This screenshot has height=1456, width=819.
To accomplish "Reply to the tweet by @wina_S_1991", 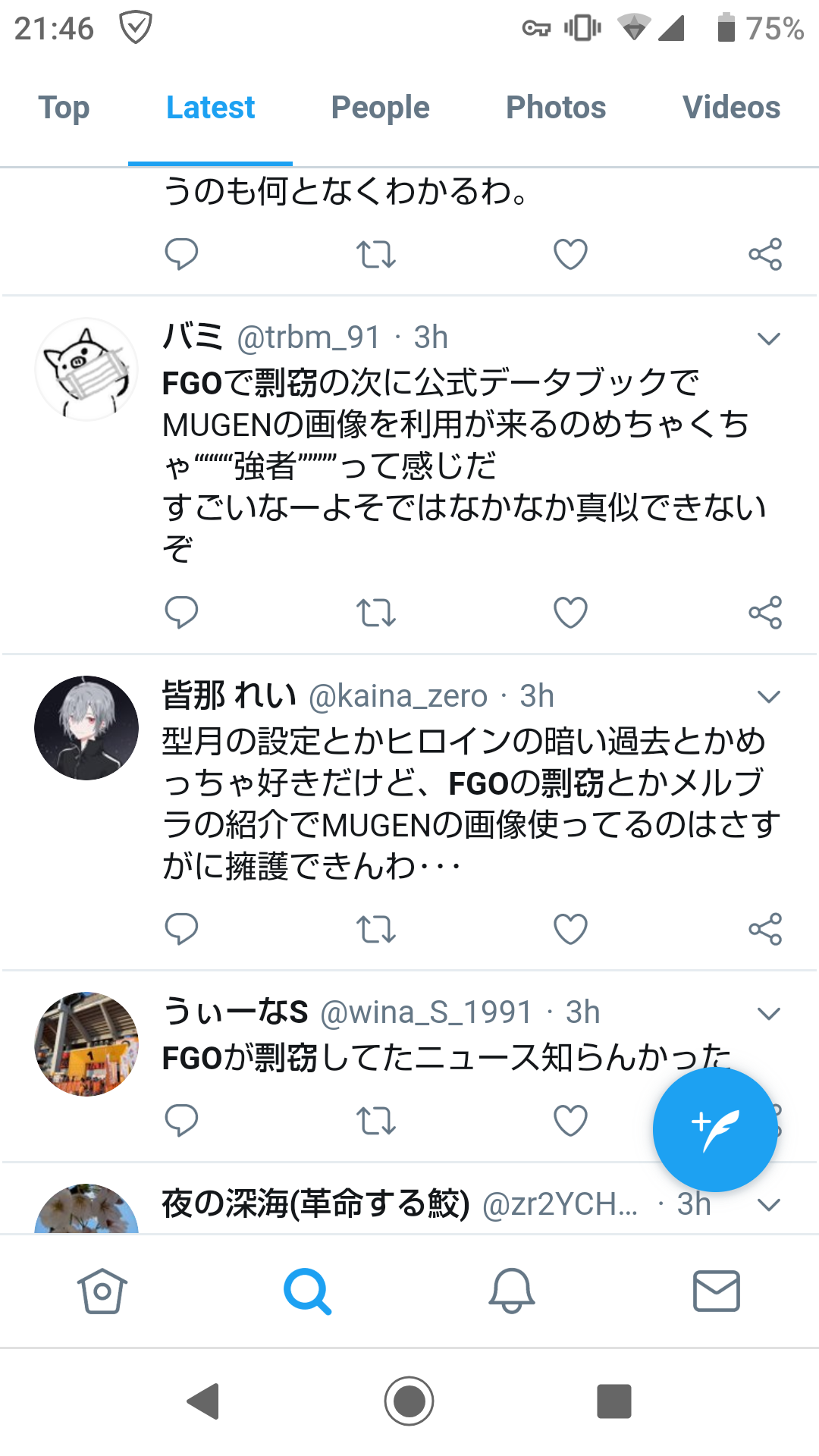I will 181,1120.
